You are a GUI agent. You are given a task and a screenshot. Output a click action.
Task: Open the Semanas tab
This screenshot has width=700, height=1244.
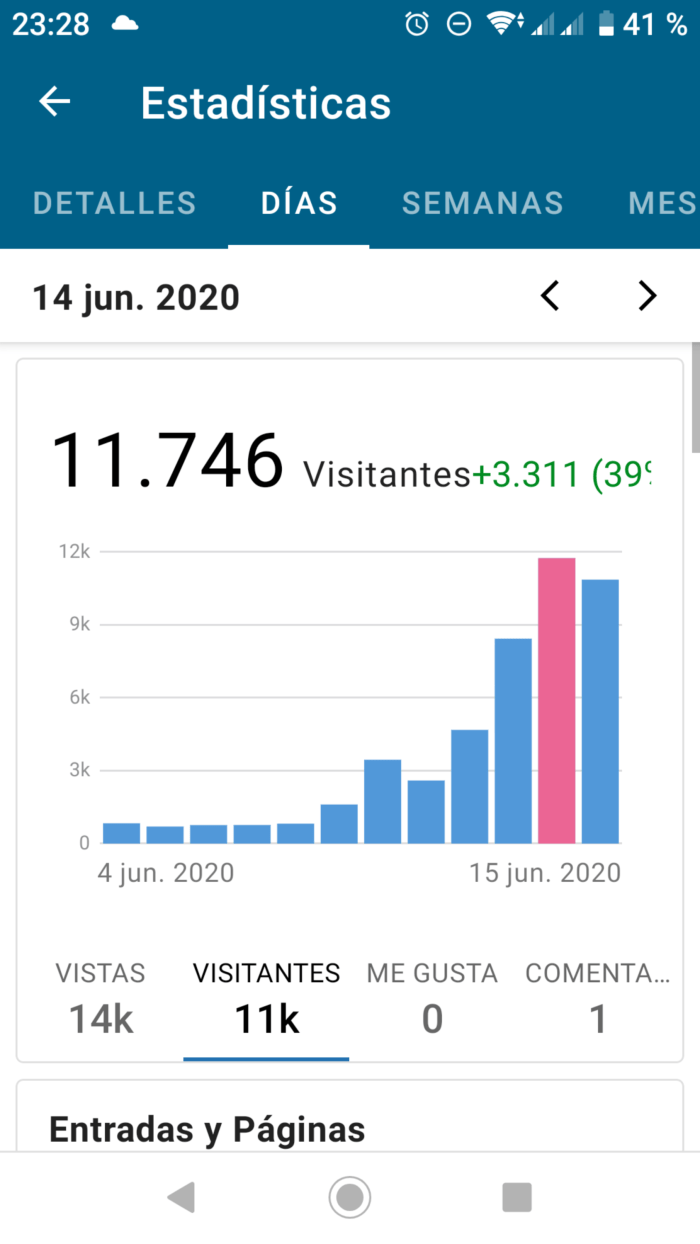(482, 203)
